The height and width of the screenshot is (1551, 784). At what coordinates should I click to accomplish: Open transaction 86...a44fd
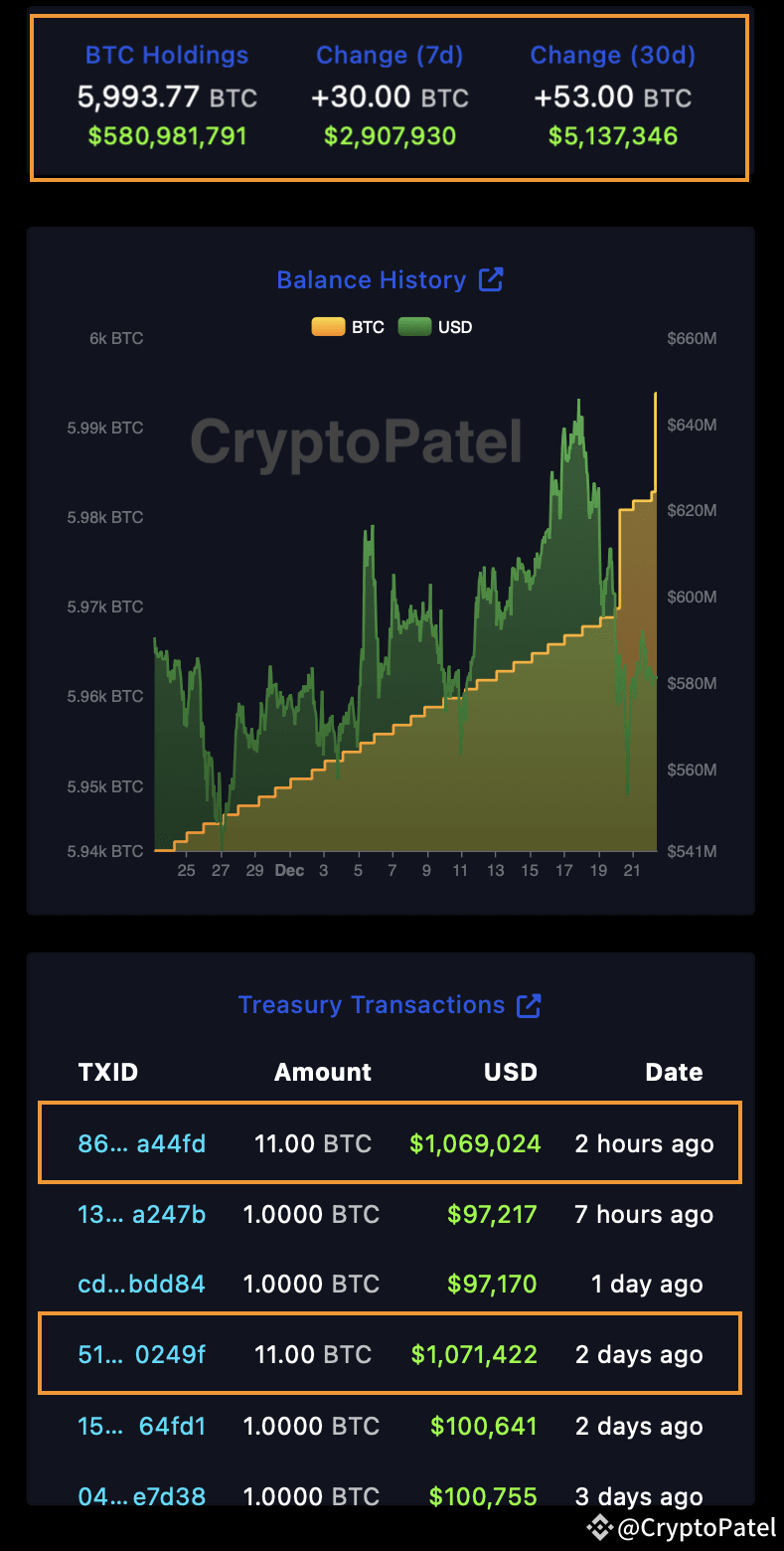(141, 1142)
